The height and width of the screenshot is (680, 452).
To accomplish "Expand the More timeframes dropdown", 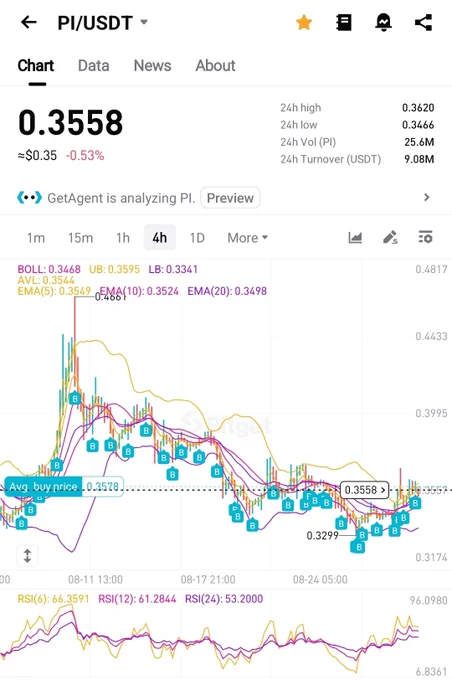I will click(248, 238).
